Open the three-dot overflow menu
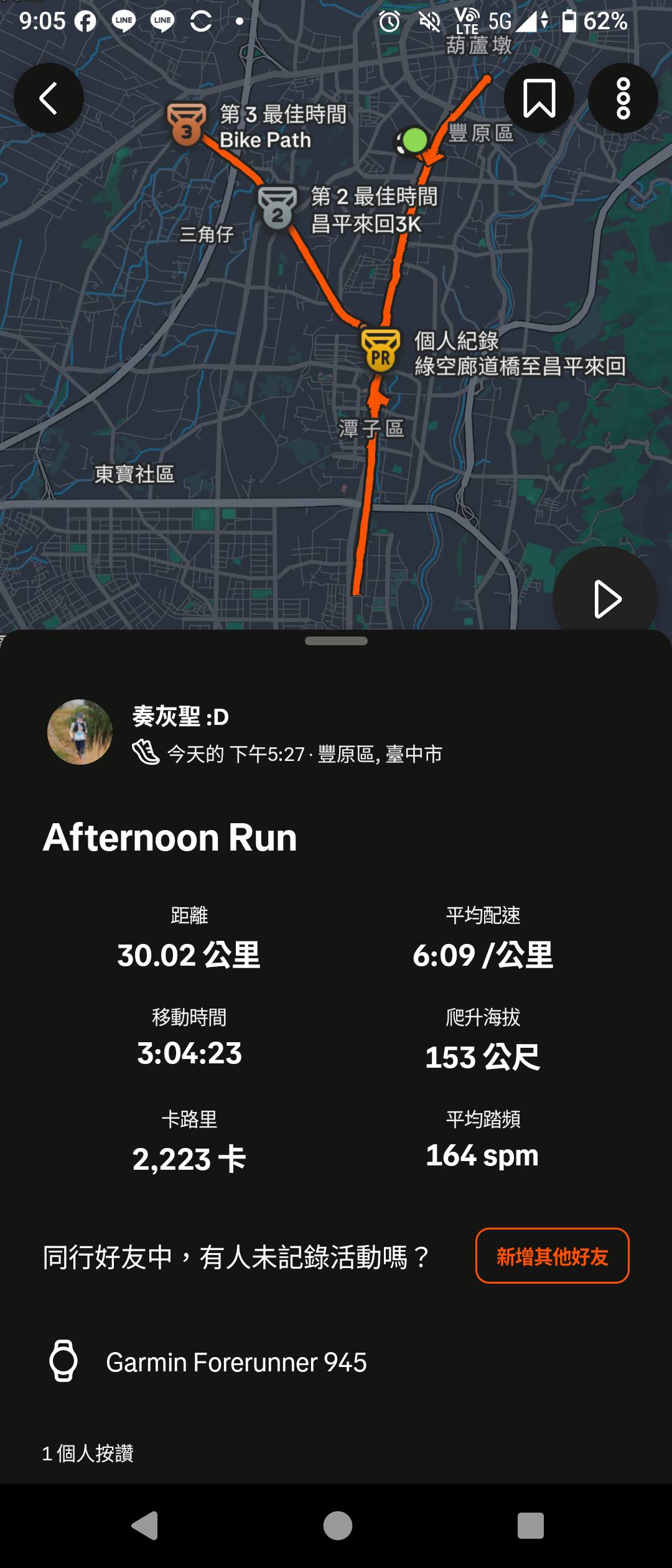This screenshot has height=1568, width=672. [x=623, y=98]
